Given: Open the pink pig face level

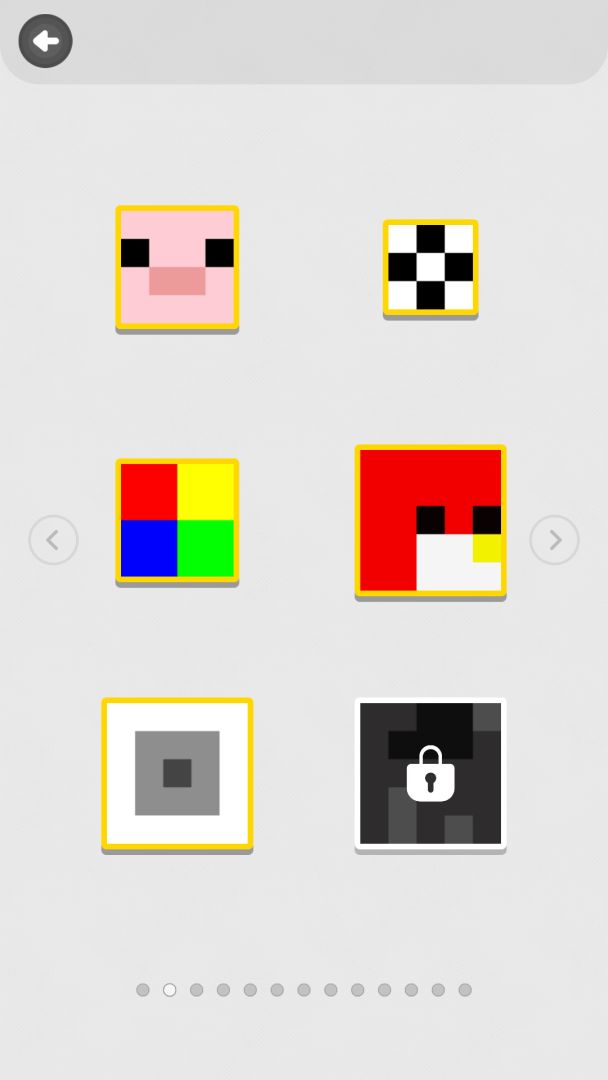Looking at the screenshot, I should [177, 267].
